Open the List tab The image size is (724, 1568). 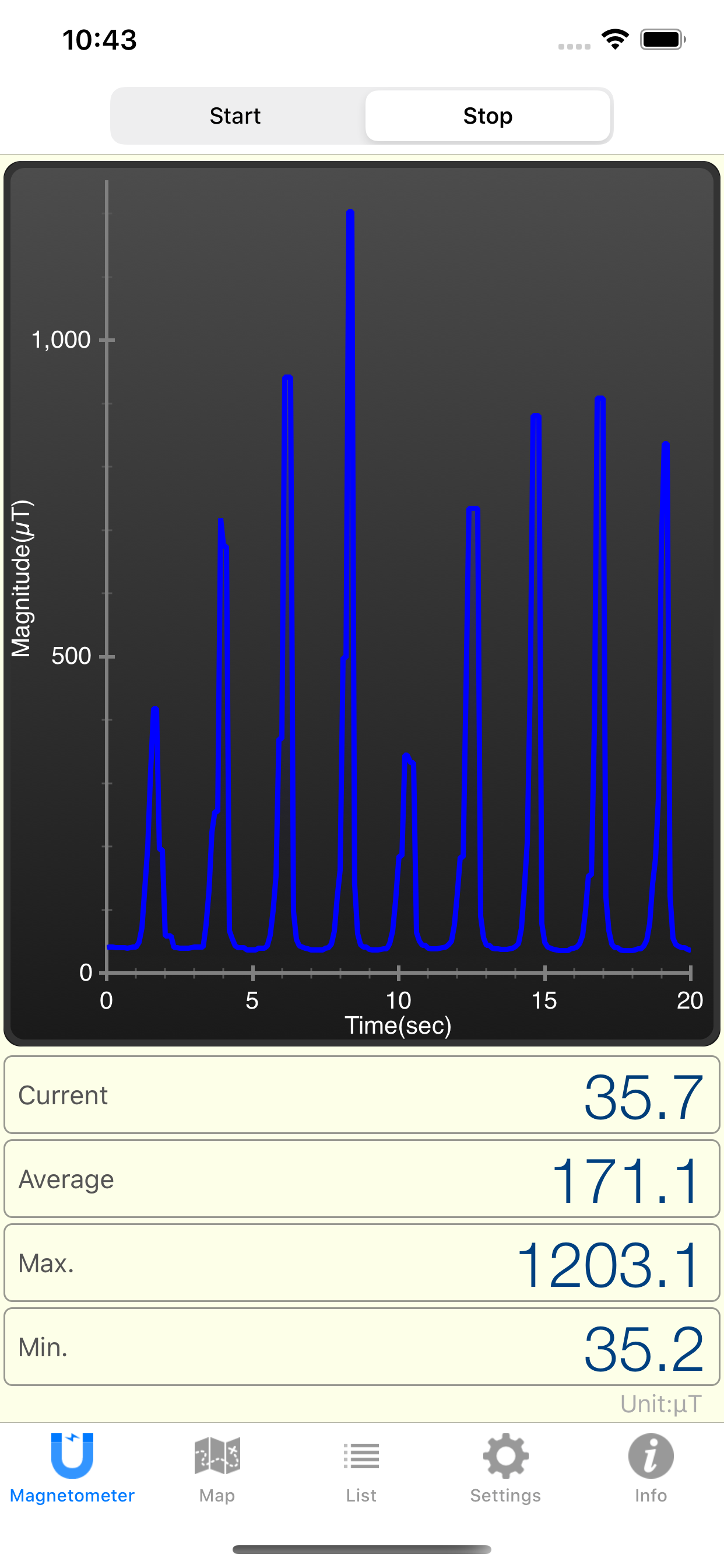(361, 1468)
